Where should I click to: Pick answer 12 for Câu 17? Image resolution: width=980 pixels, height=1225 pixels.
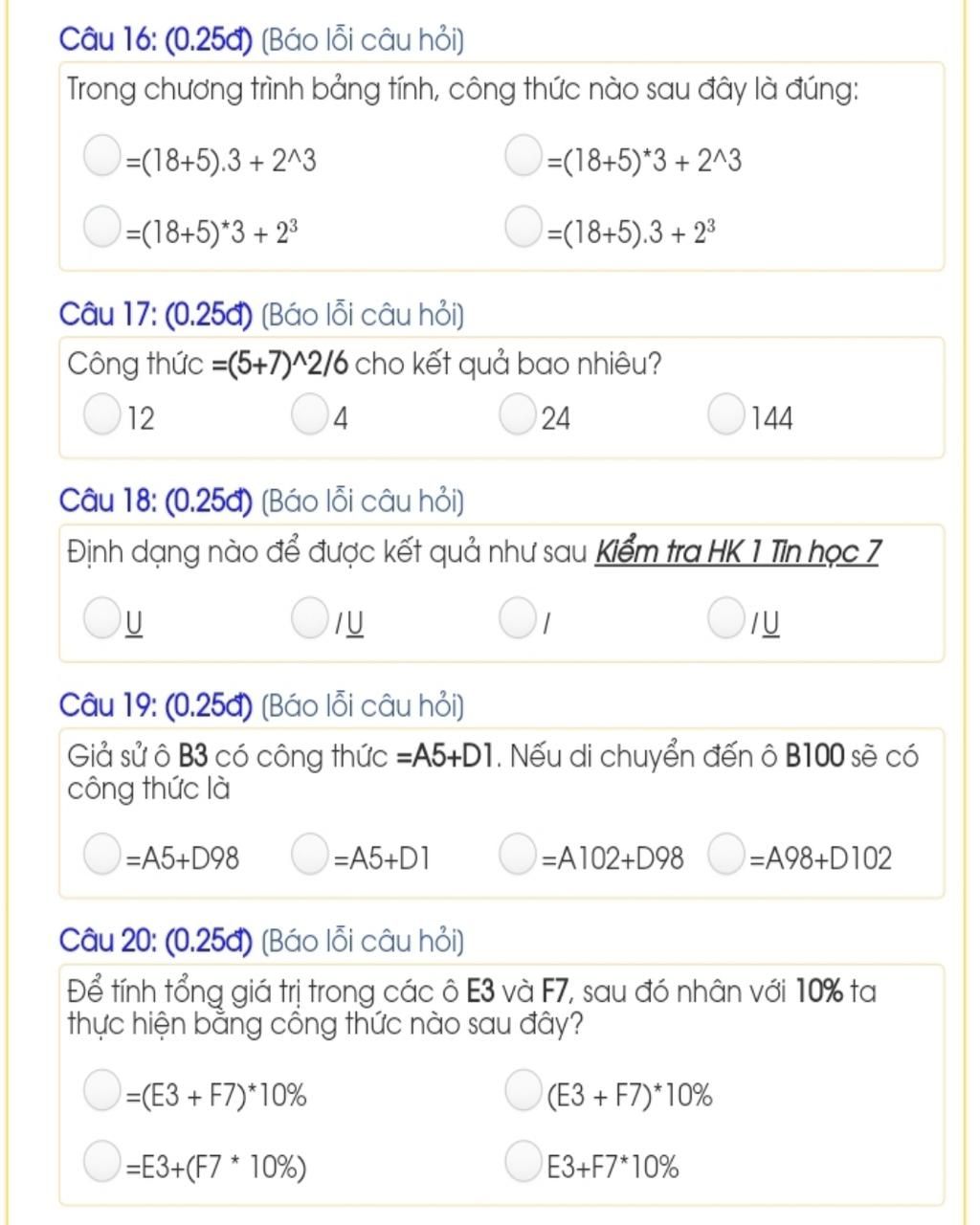click(101, 414)
